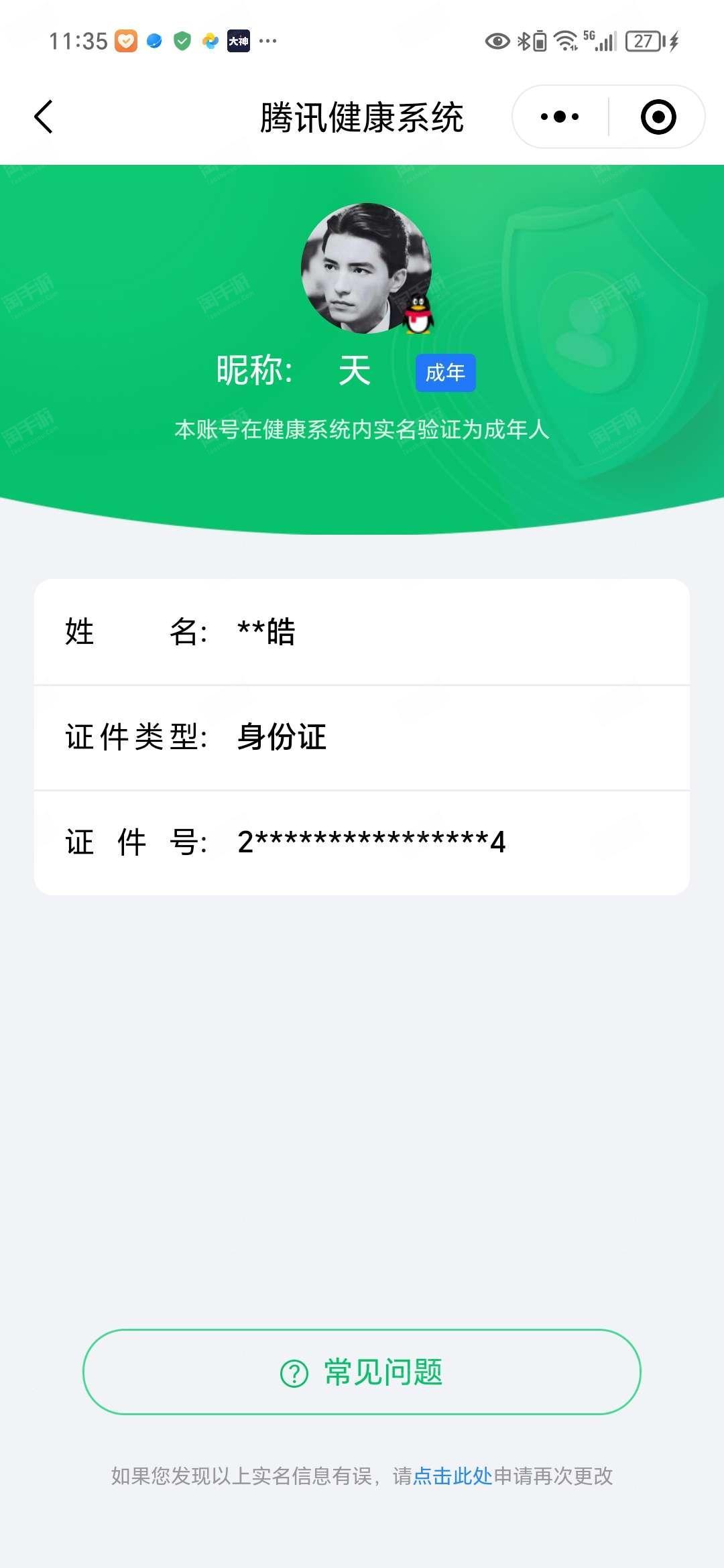The image size is (724, 1568).
Task: Open the 常见问题 FAQ button
Action: pos(362,1372)
